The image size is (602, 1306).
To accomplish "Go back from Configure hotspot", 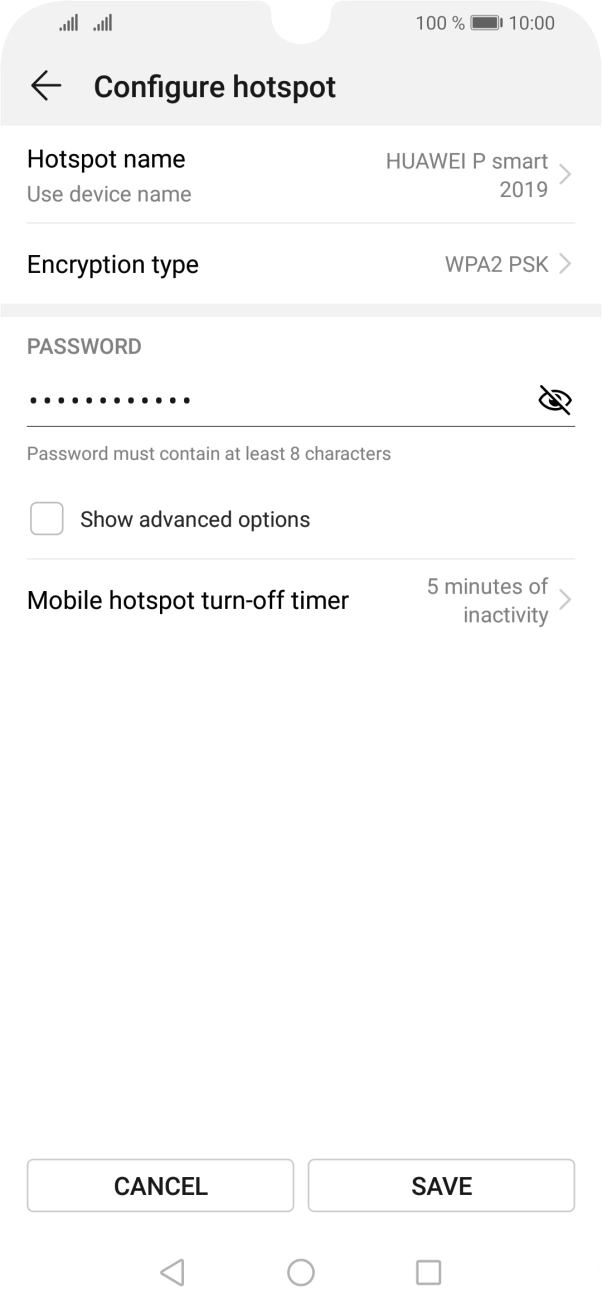I will (46, 87).
